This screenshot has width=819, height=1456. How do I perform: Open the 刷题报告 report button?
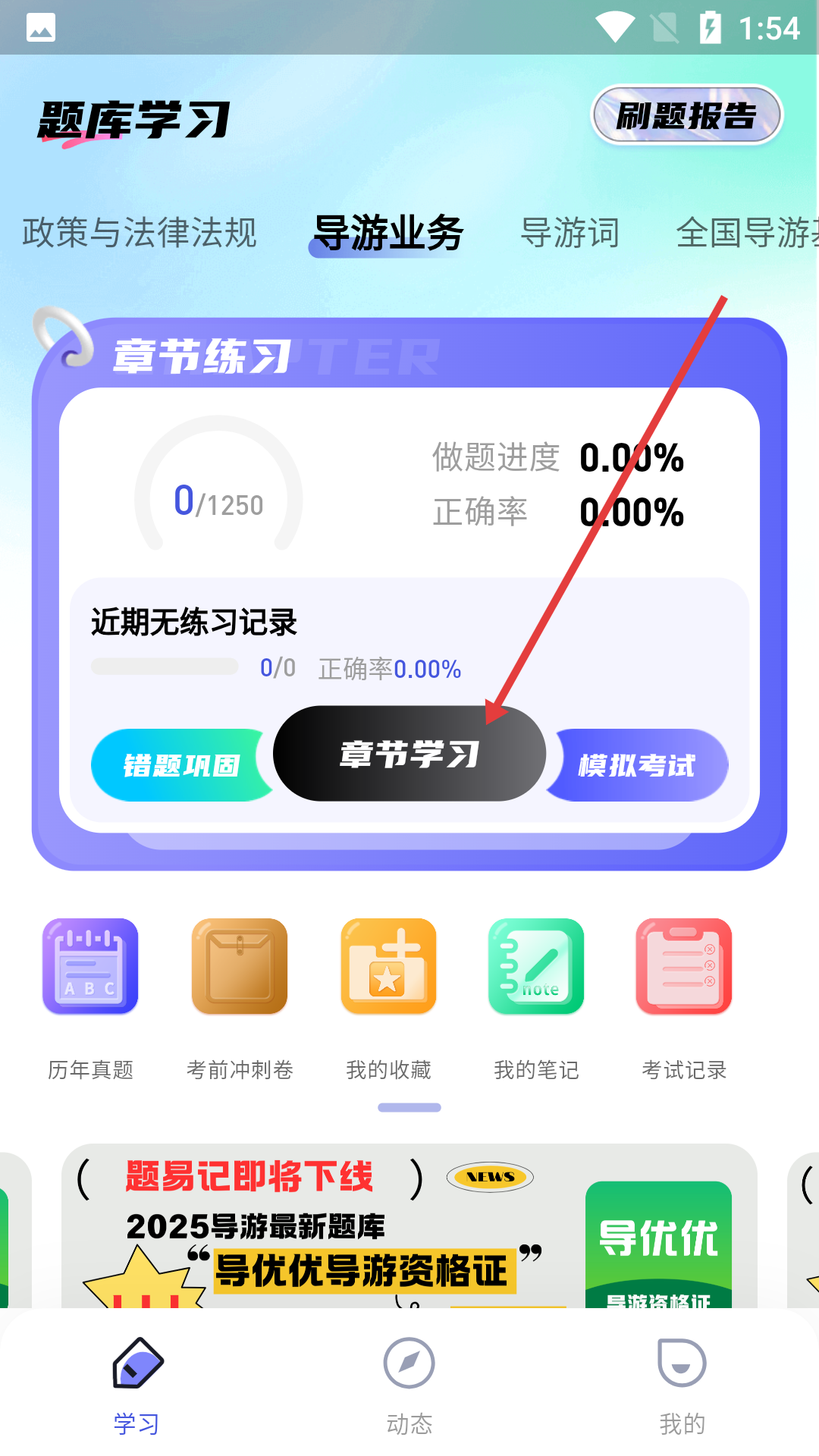686,115
